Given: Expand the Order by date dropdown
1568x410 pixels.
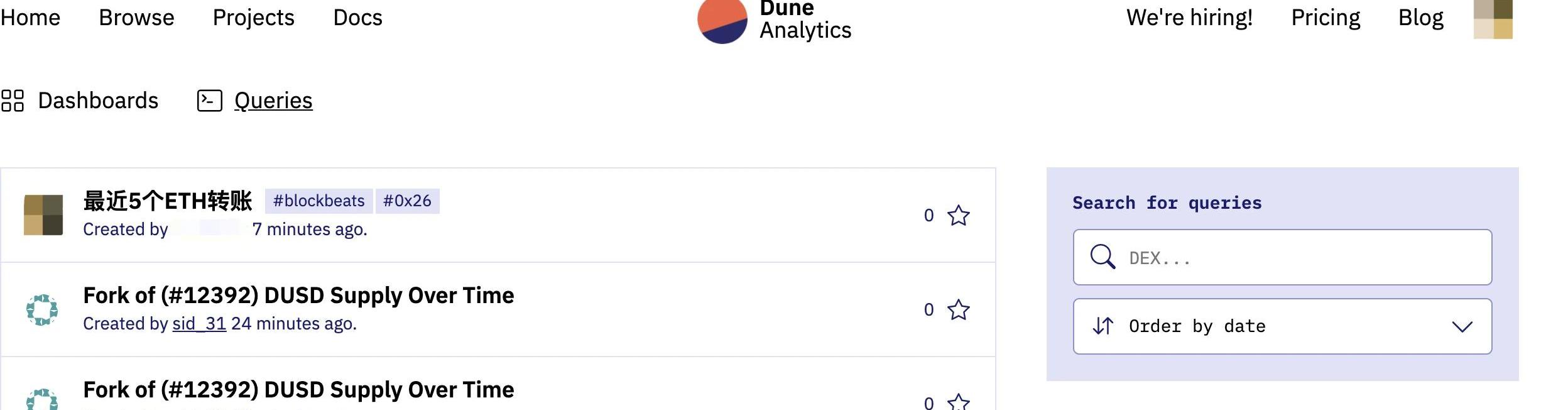Looking at the screenshot, I should tap(1282, 326).
